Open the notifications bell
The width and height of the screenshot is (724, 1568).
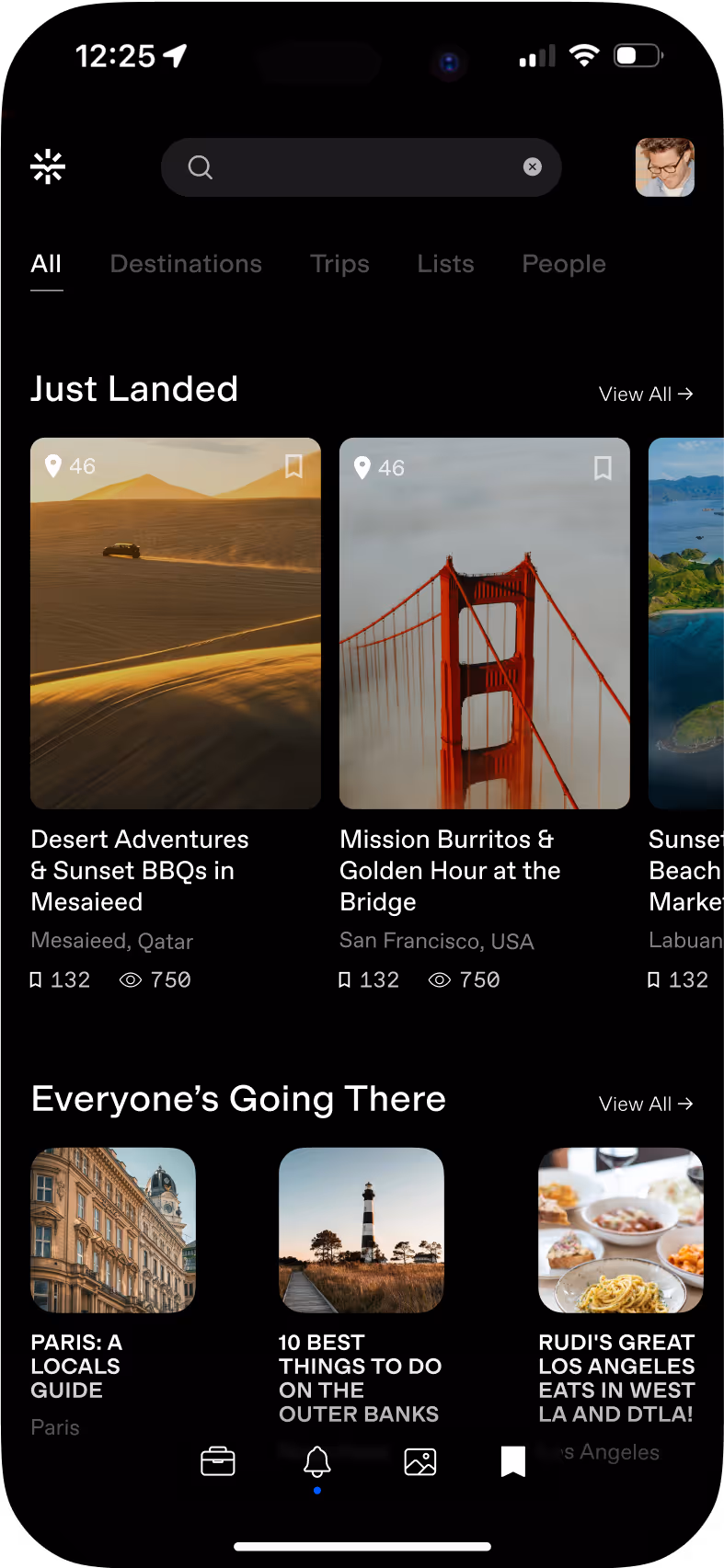317,1461
